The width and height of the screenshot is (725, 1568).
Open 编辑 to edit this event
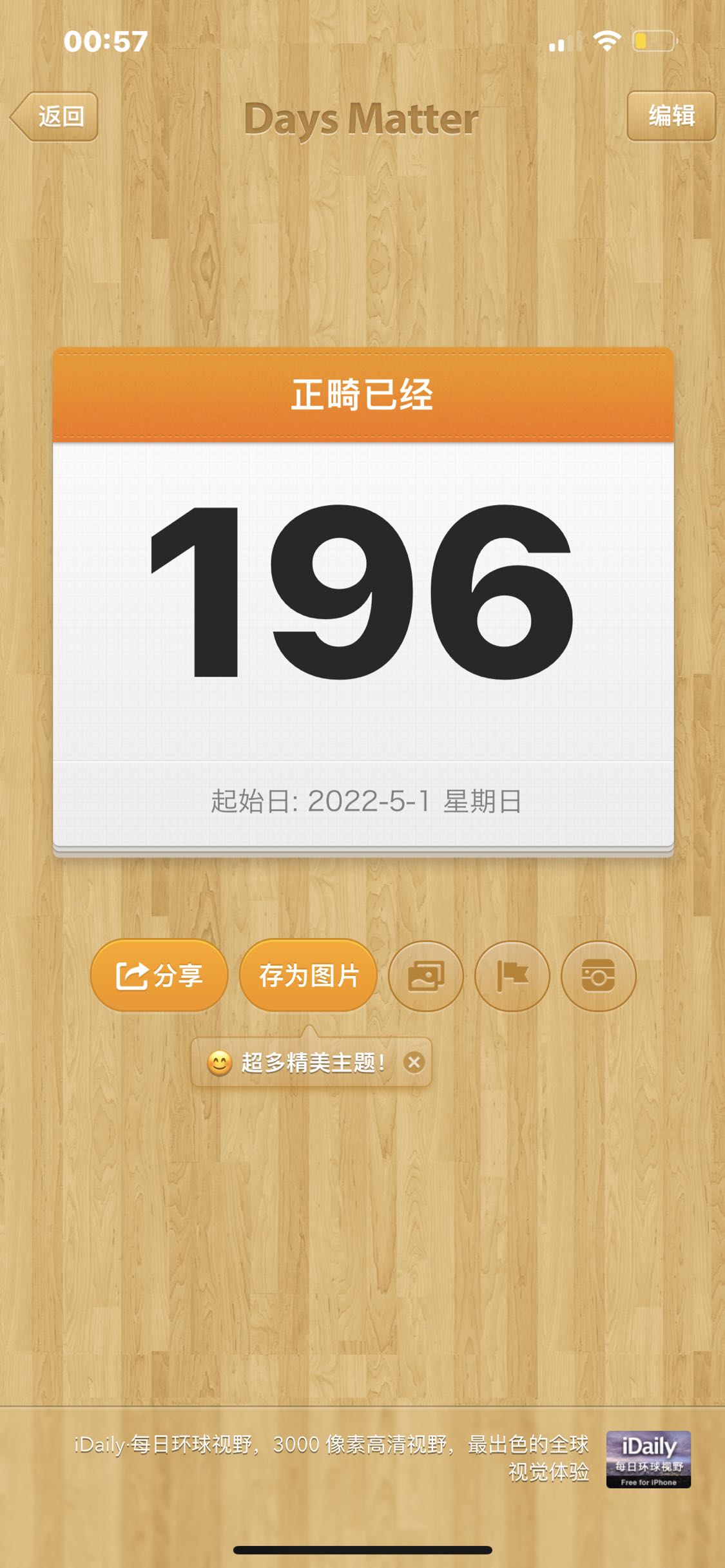click(x=671, y=116)
